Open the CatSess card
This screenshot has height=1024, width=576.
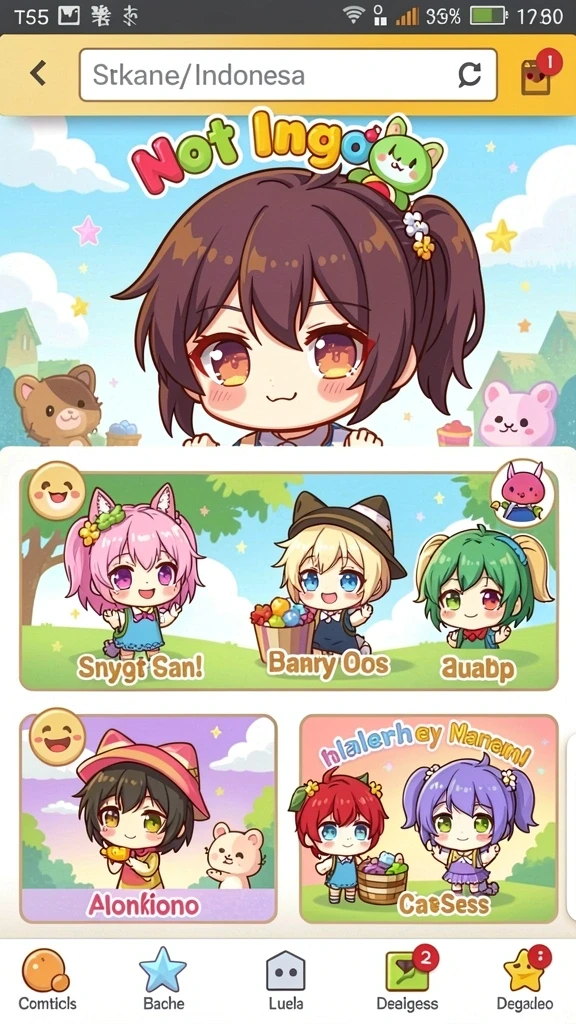(429, 818)
